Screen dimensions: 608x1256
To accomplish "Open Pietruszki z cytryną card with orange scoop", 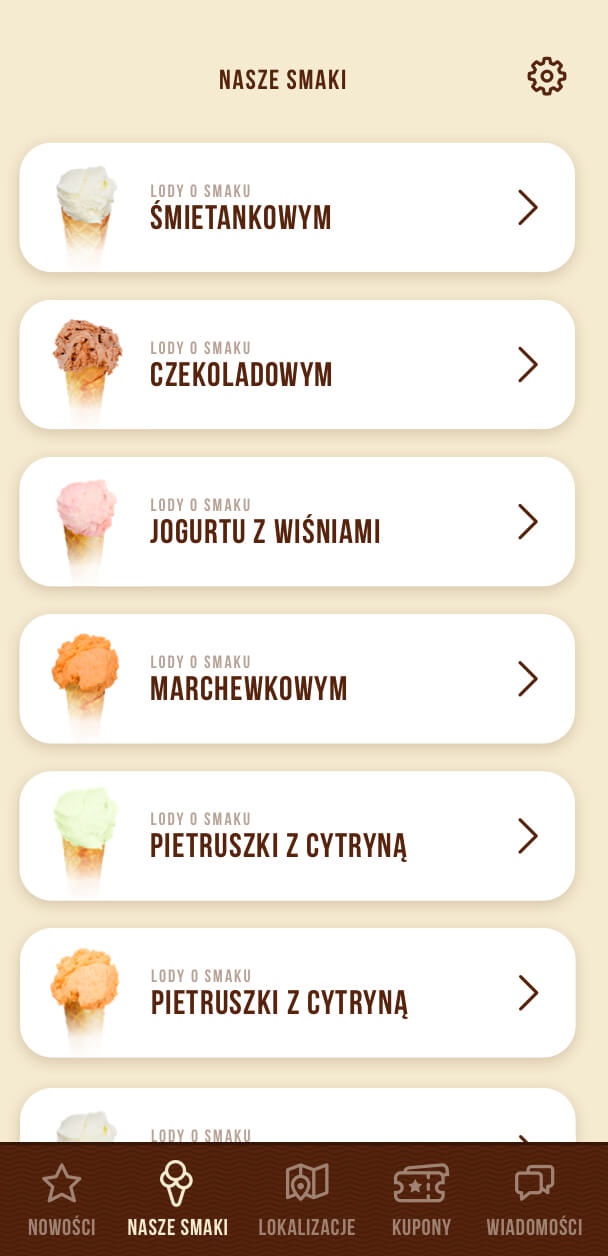I will tap(297, 993).
